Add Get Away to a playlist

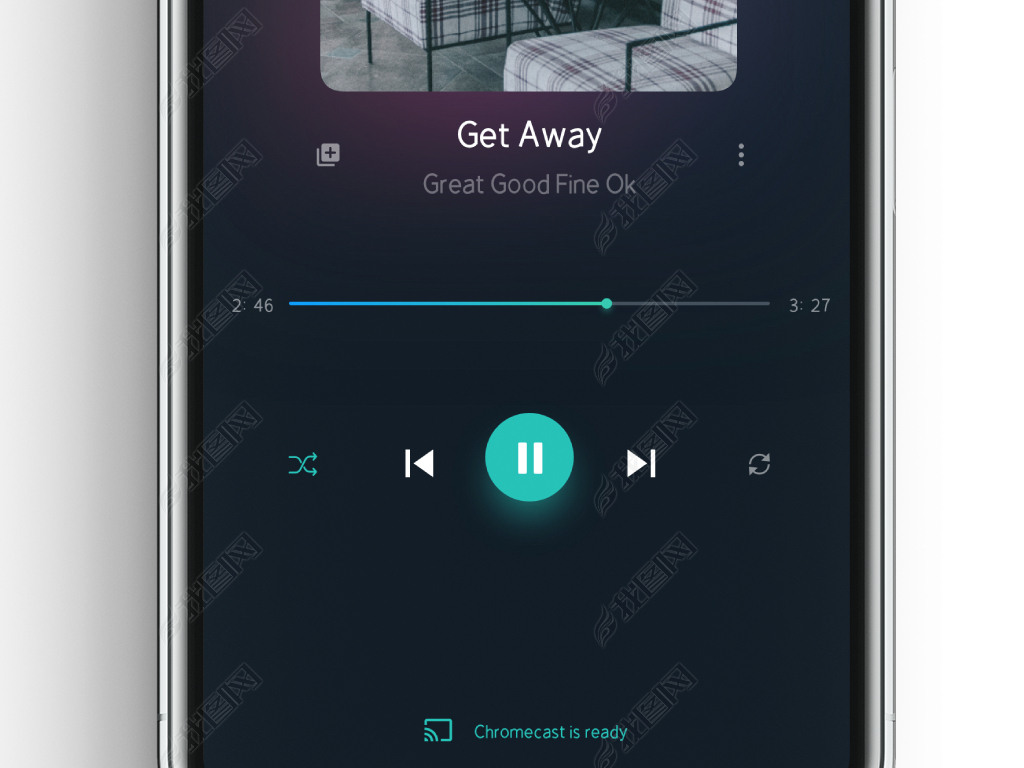[328, 155]
